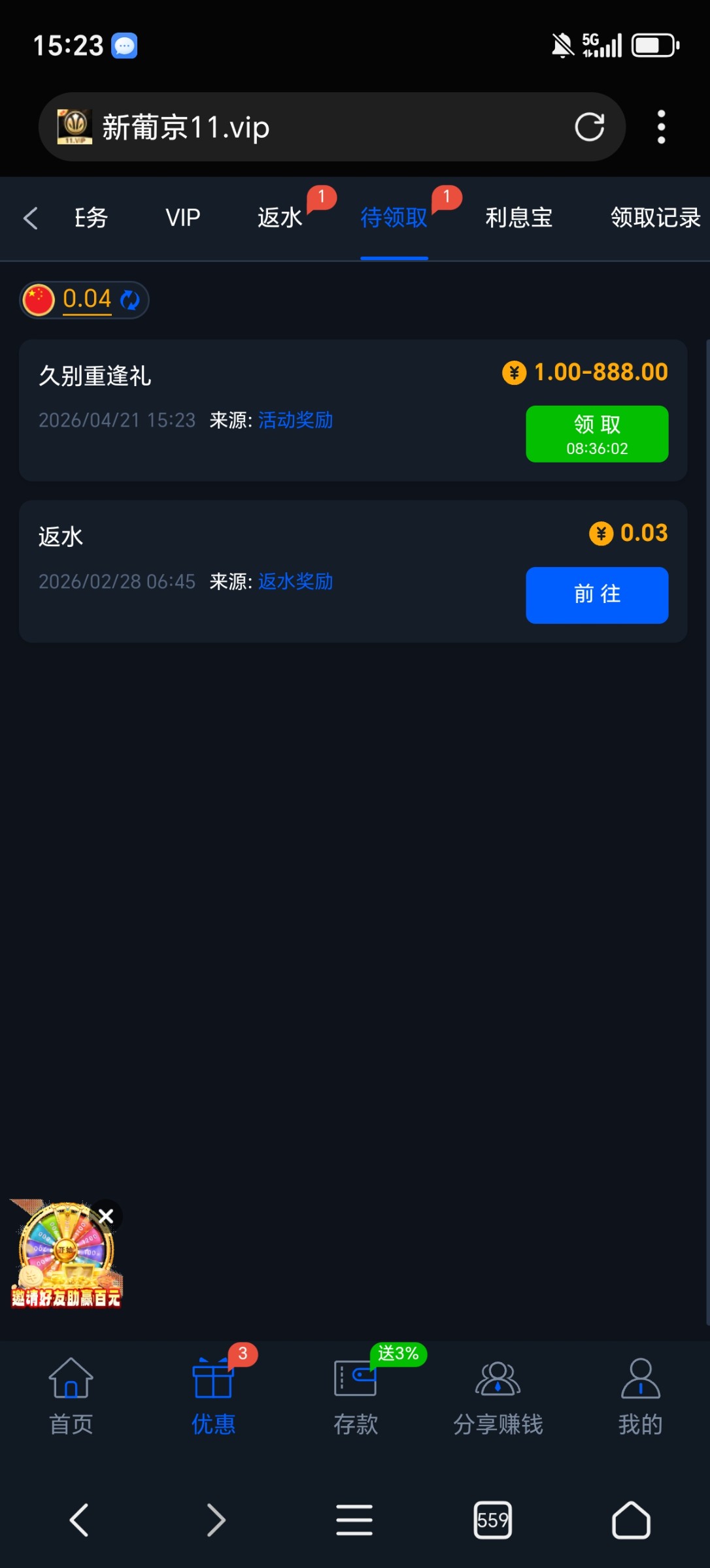Open 分享赚钱 in the bottom navigation
The image size is (710, 1568).
pos(498,1396)
